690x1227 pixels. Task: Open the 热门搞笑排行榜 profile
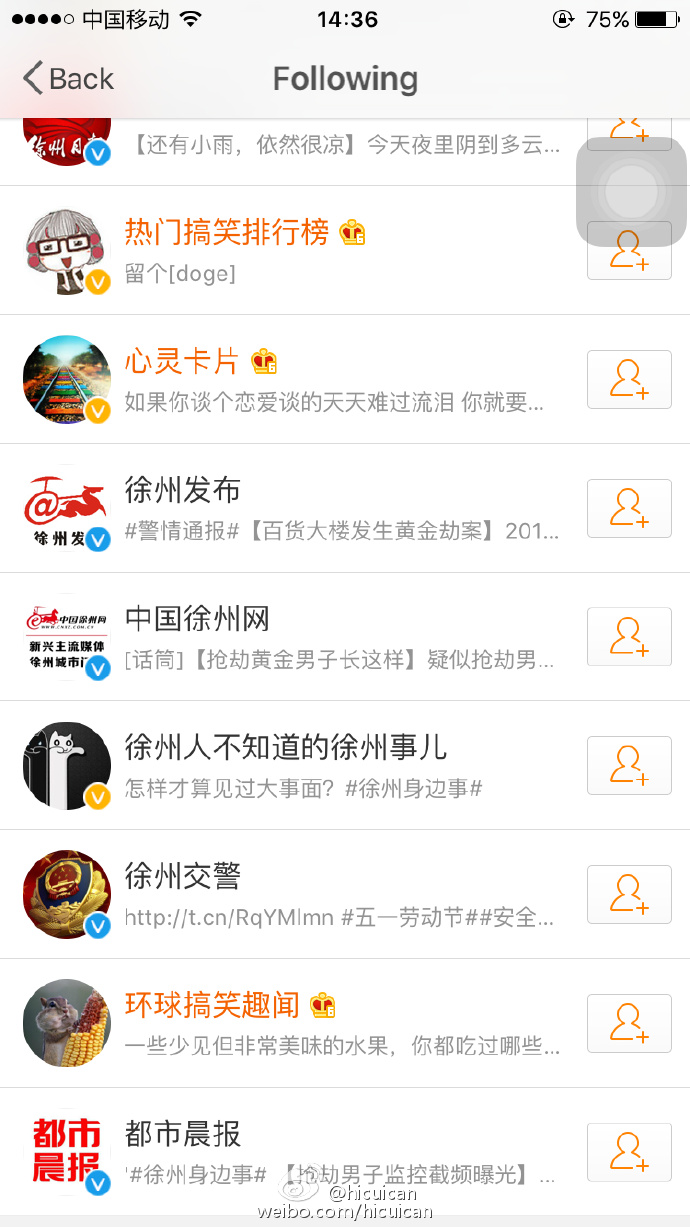(227, 232)
